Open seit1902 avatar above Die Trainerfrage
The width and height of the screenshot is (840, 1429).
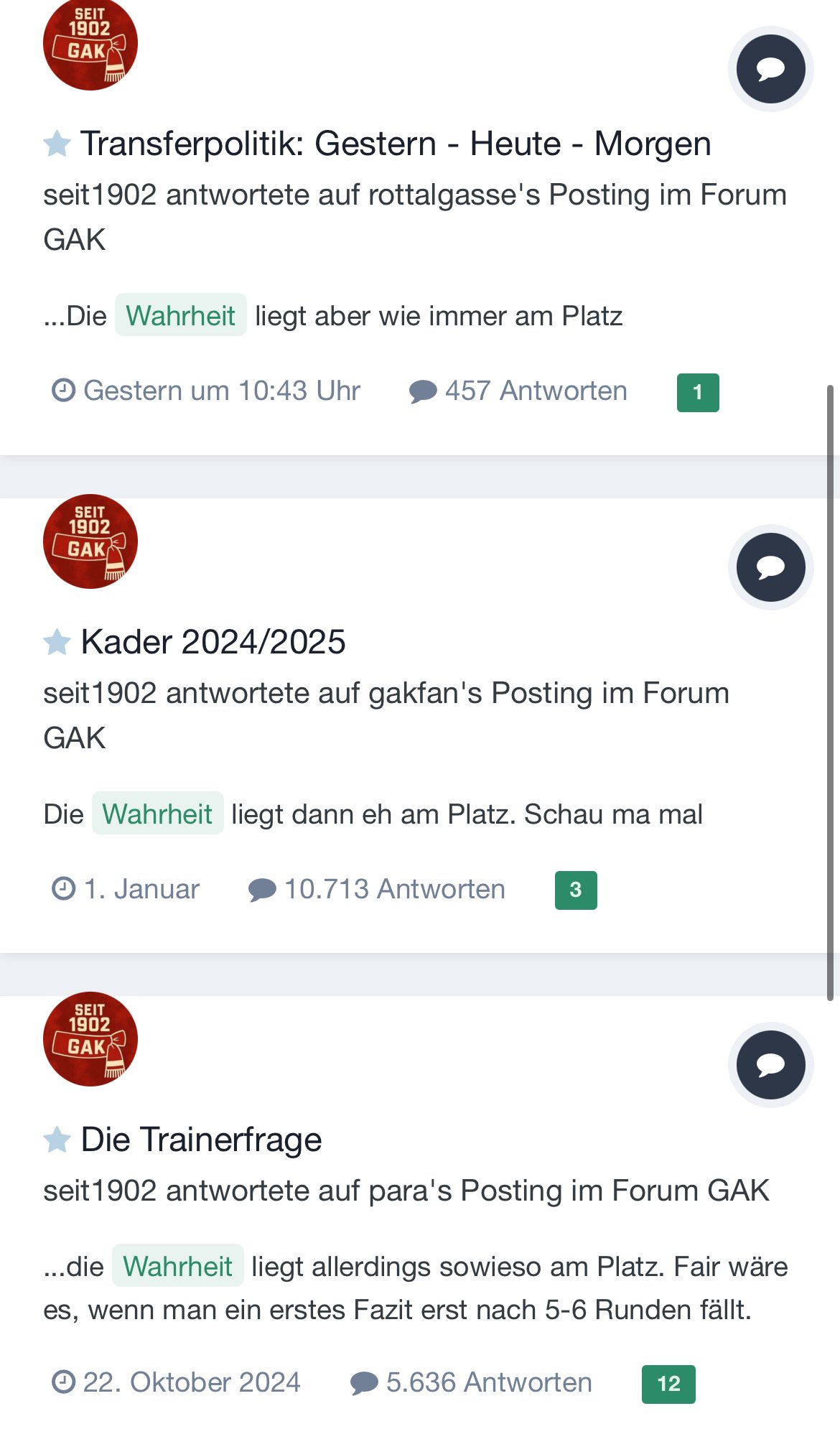coord(90,1039)
